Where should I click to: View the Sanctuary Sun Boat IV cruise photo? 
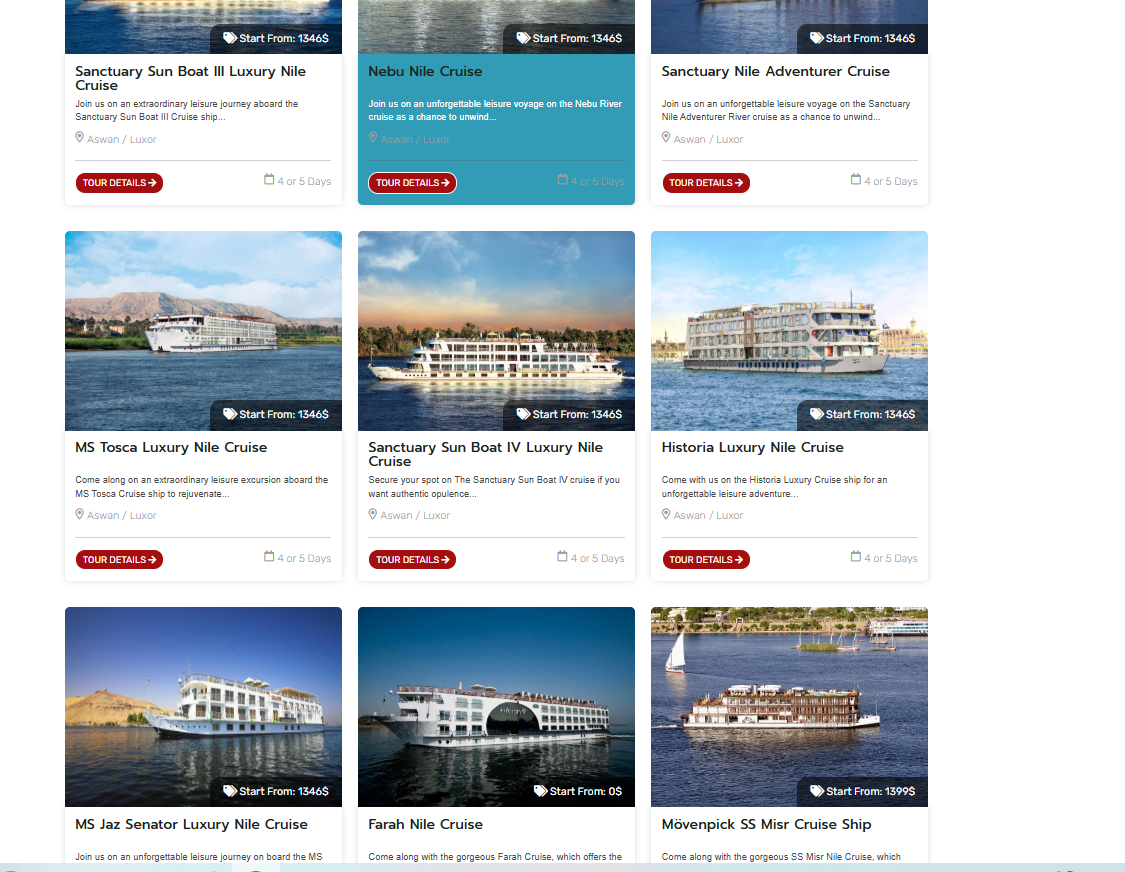496,330
